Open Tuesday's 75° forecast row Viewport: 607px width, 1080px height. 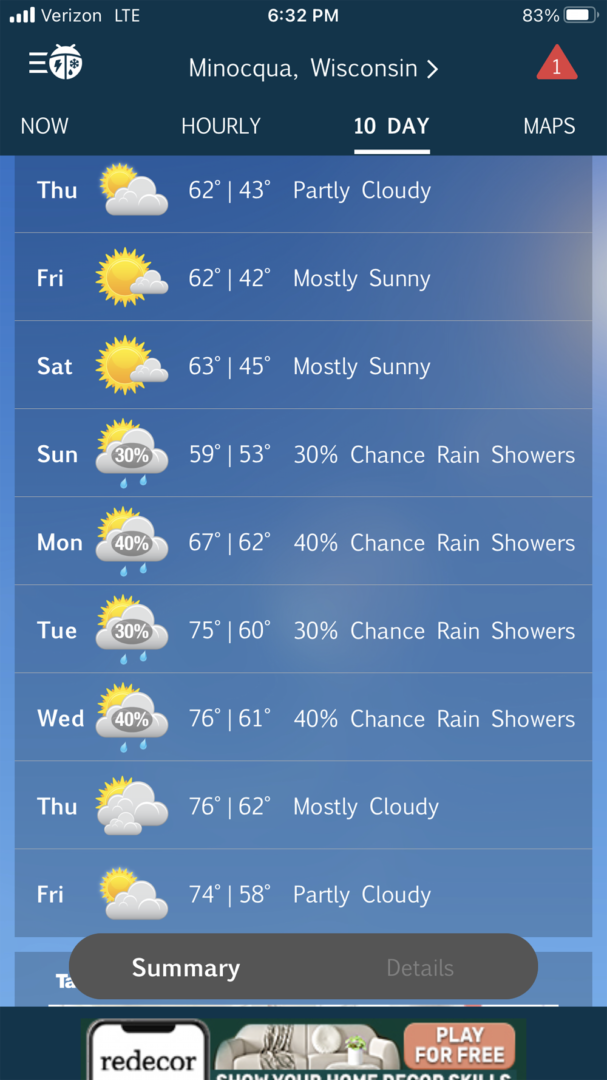click(303, 630)
